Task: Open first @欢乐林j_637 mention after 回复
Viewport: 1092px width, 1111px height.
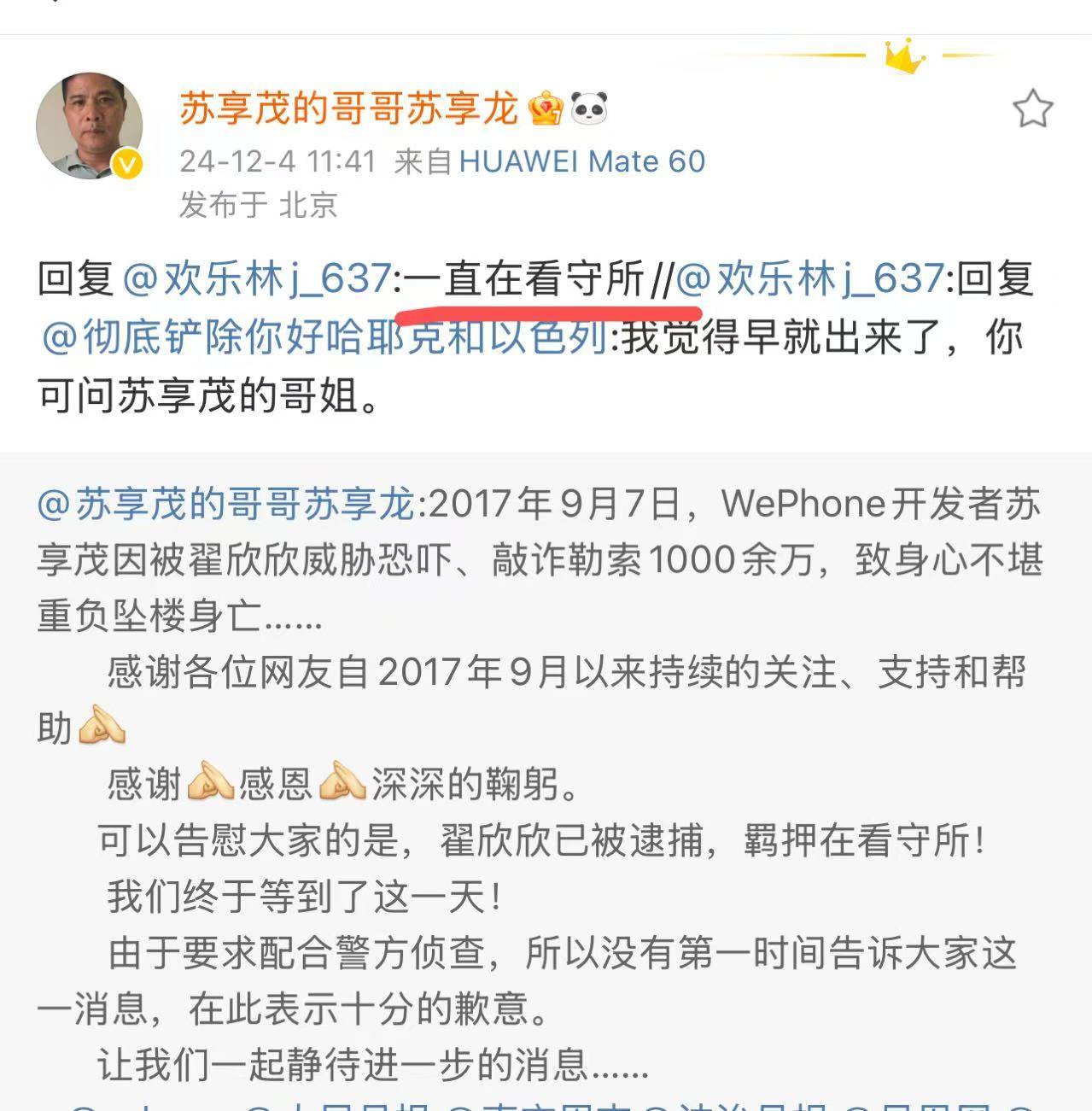Action: (x=256, y=279)
